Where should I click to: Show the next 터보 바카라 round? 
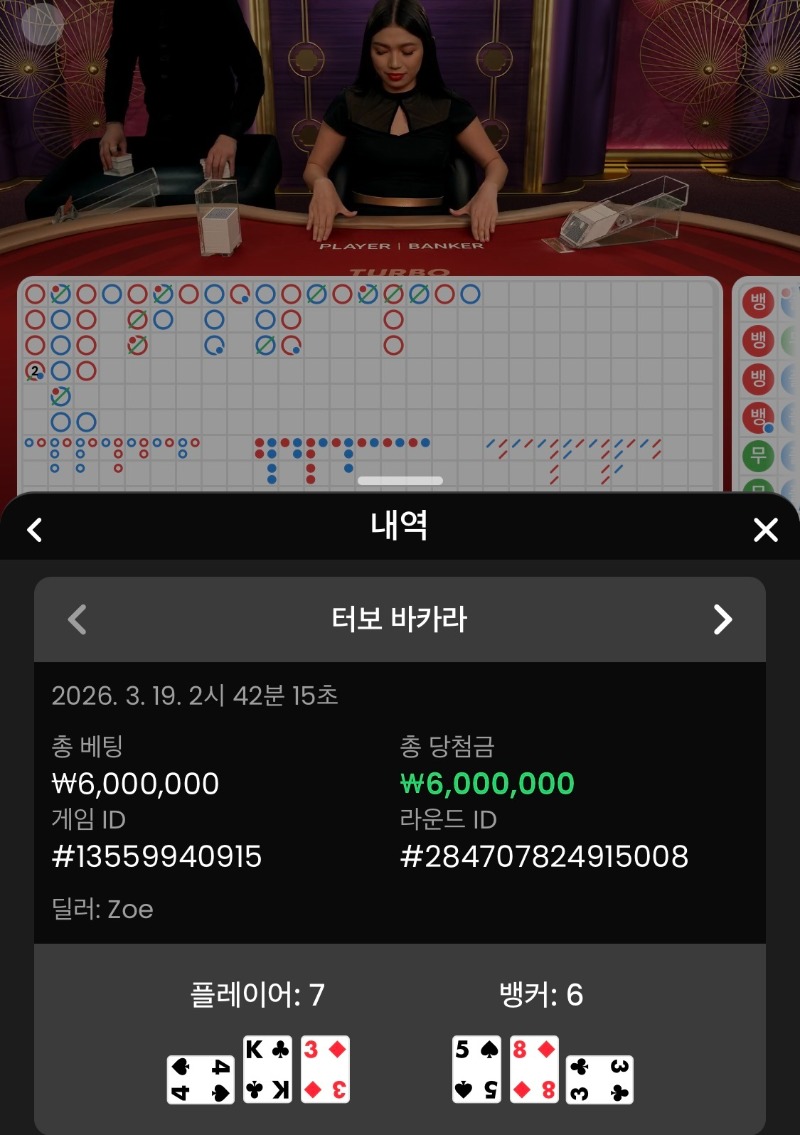pyautogui.click(x=722, y=620)
